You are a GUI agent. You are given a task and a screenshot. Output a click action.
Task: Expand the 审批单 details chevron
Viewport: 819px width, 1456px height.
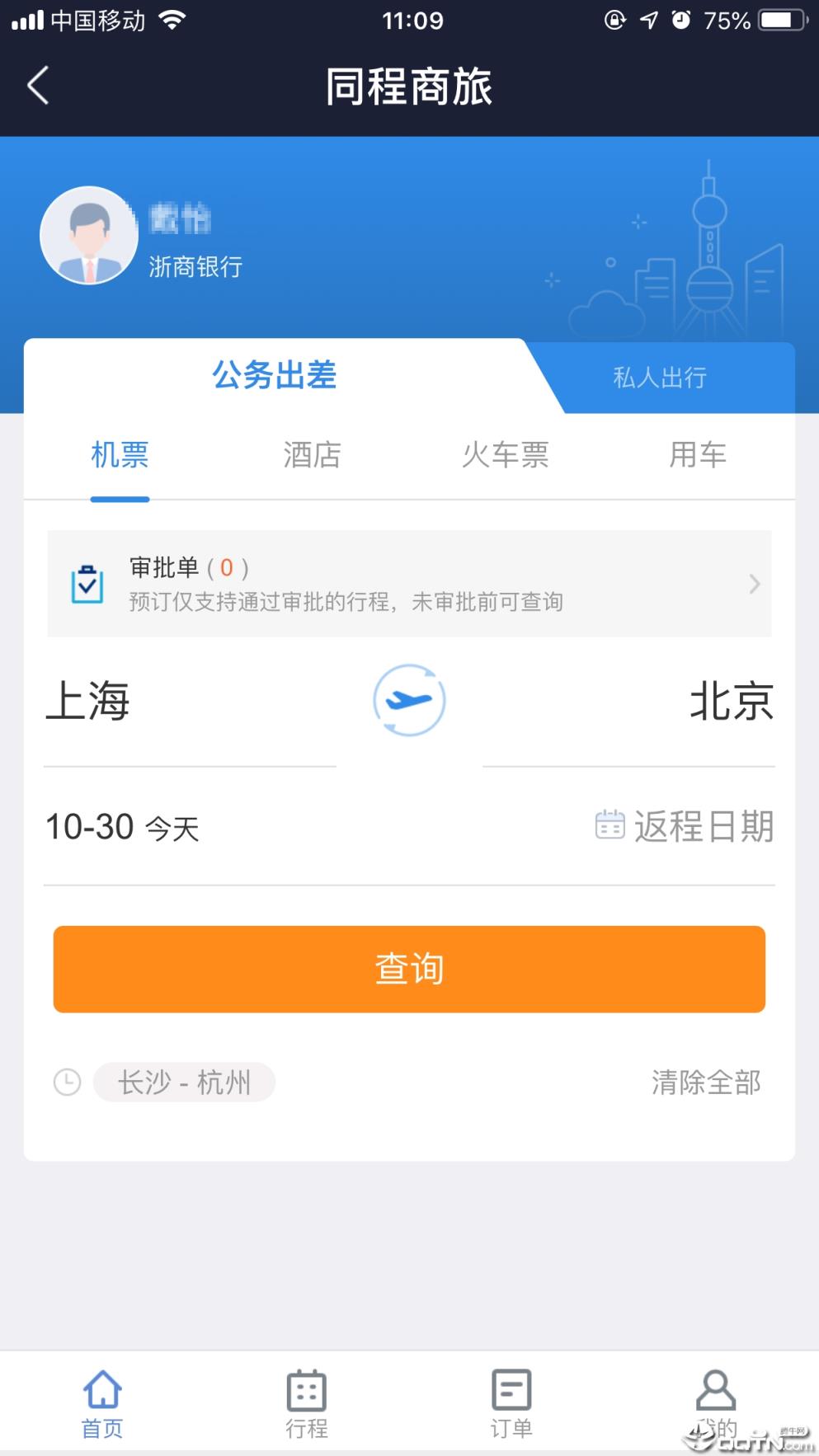(x=753, y=584)
